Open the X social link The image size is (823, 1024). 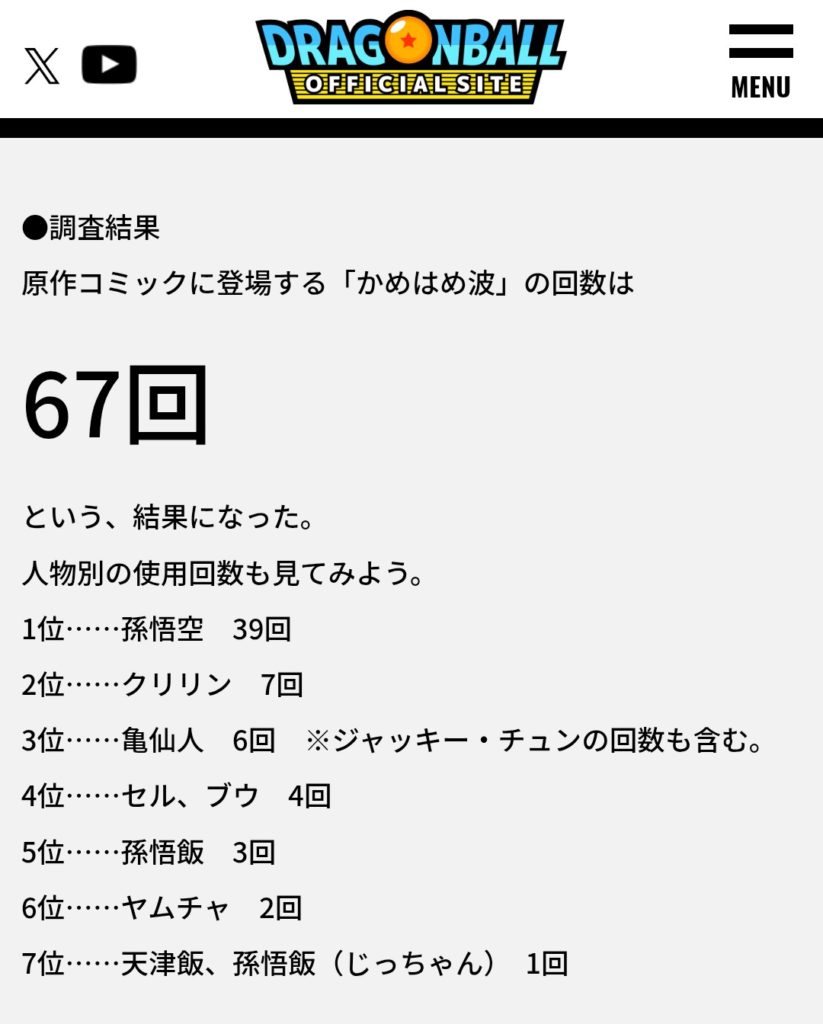42,66
